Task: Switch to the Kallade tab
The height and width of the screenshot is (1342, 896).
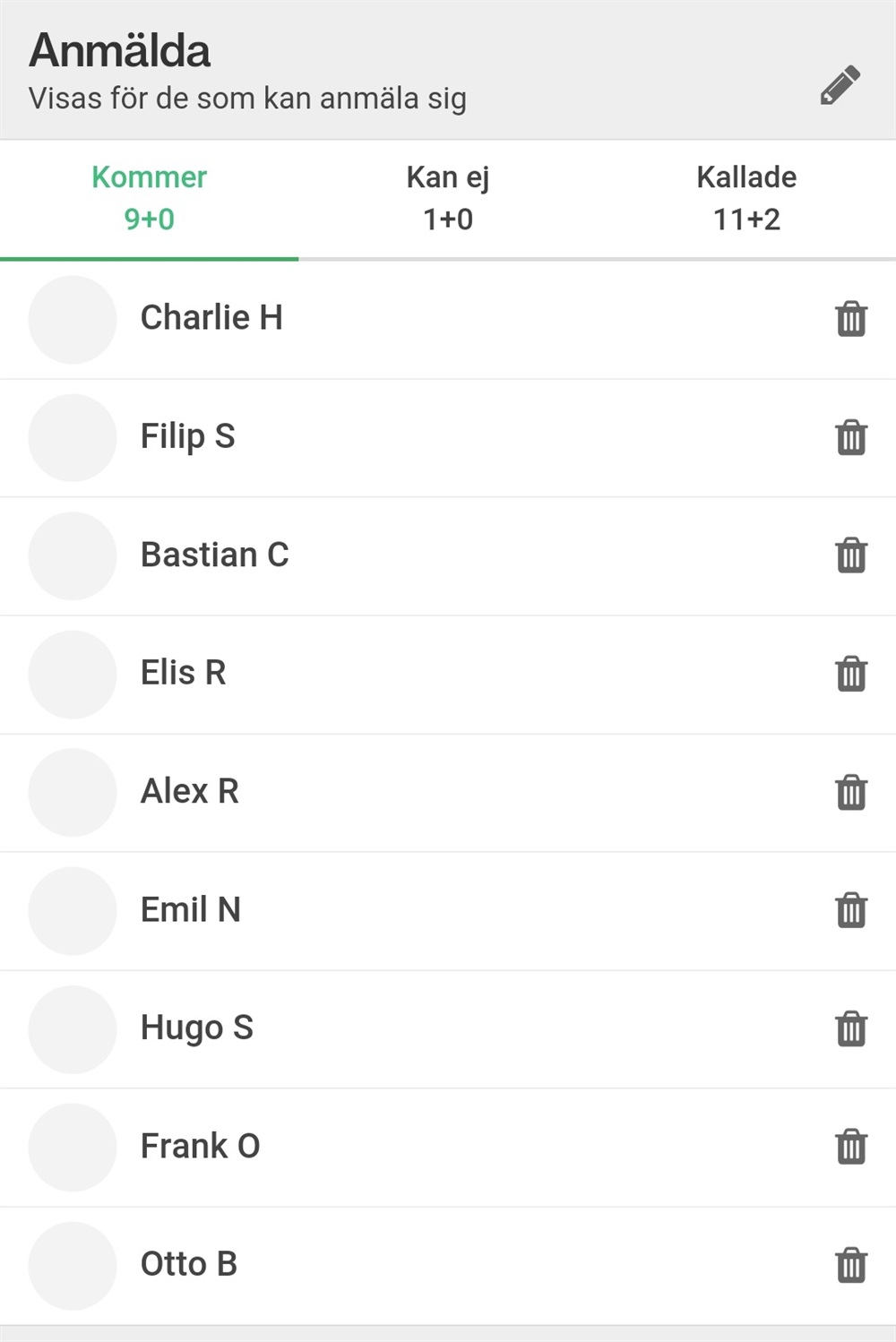Action: coord(745,198)
